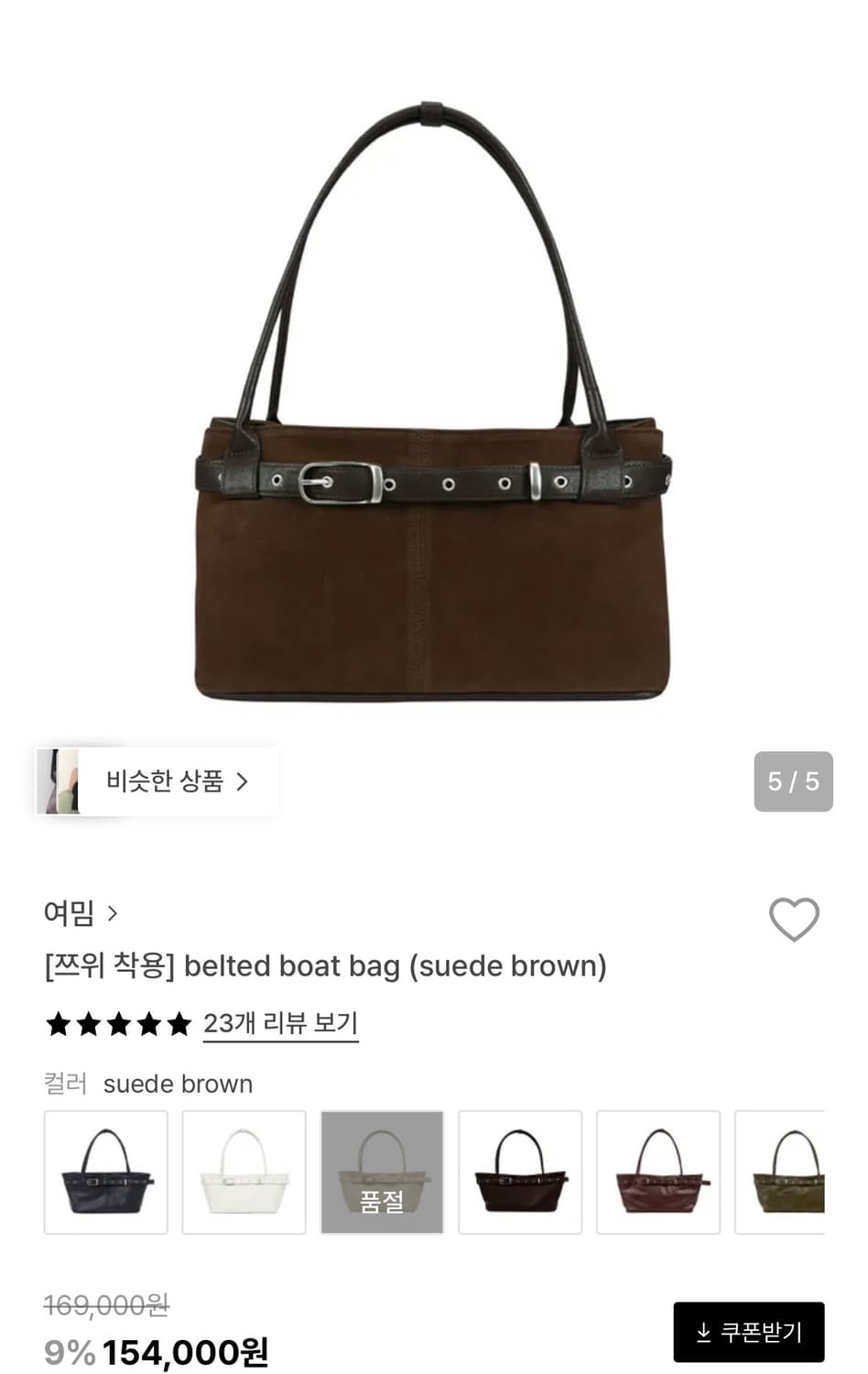Click the fifth star of the product rating
This screenshot has width=868, height=1374.
(179, 1024)
